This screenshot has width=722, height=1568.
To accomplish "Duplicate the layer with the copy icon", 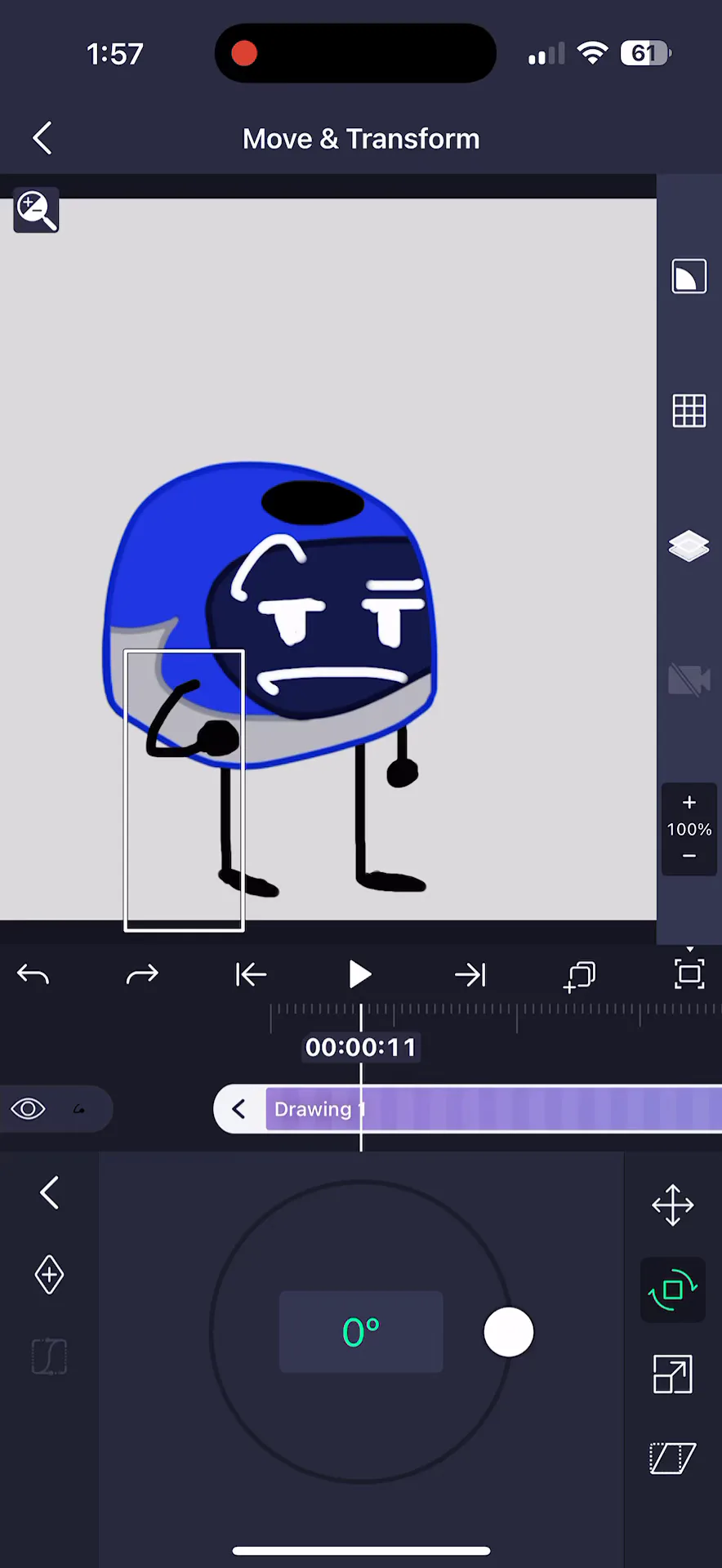I will [x=580, y=975].
